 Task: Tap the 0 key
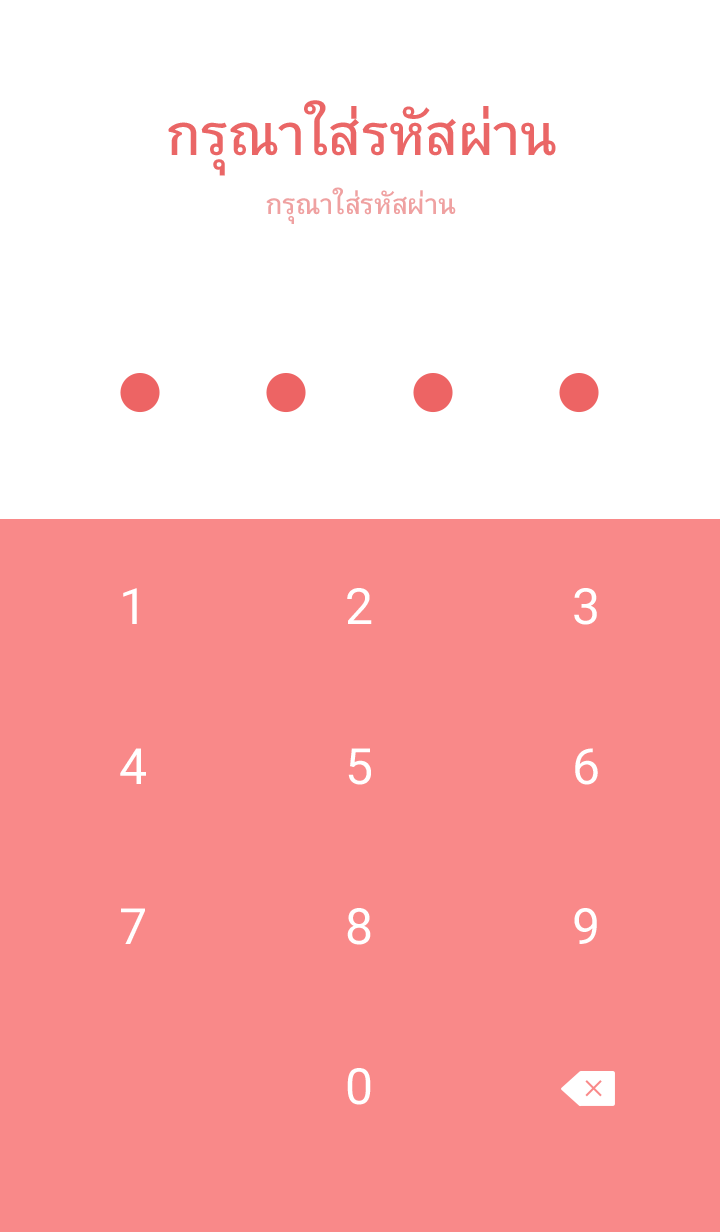pos(359,1087)
